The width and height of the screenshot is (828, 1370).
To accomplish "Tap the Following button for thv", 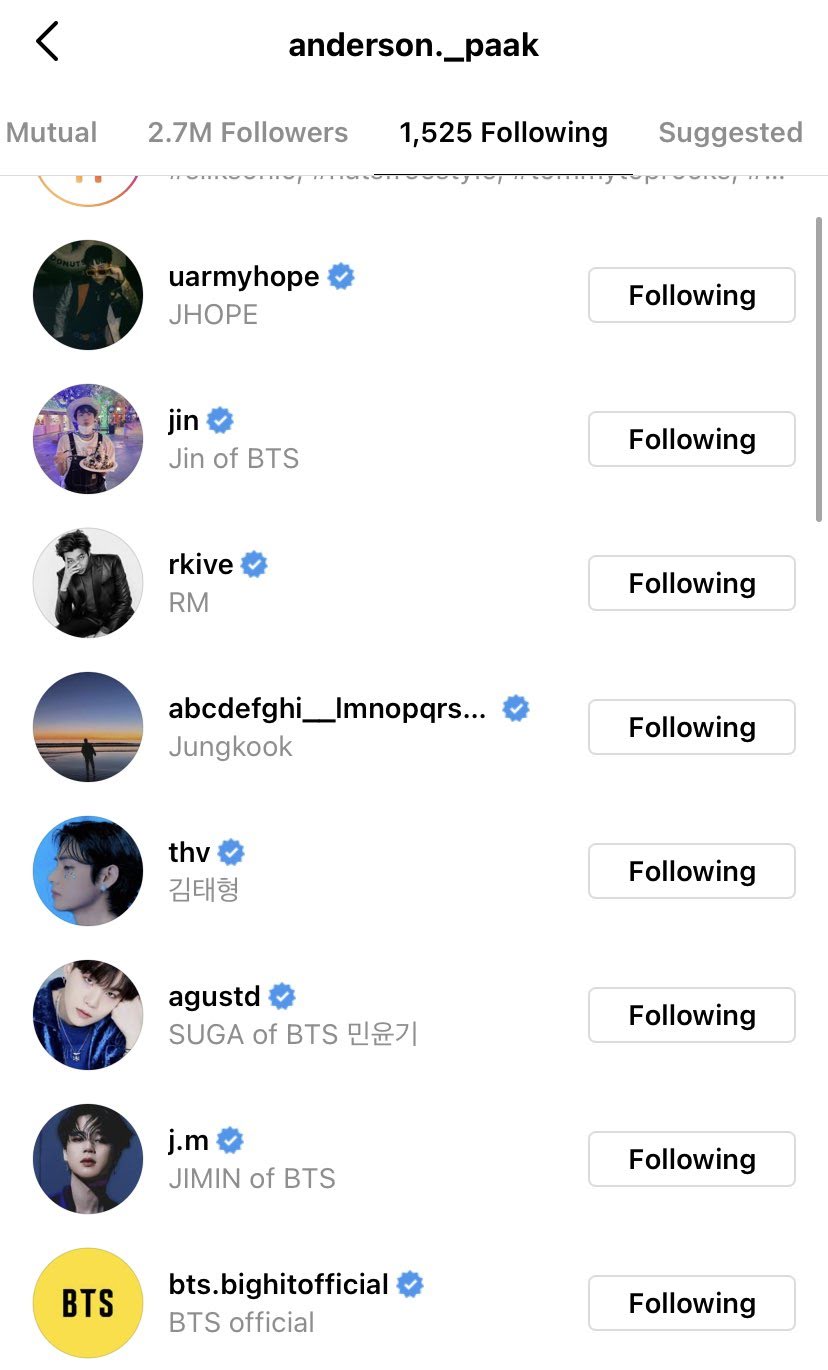I will click(x=691, y=871).
